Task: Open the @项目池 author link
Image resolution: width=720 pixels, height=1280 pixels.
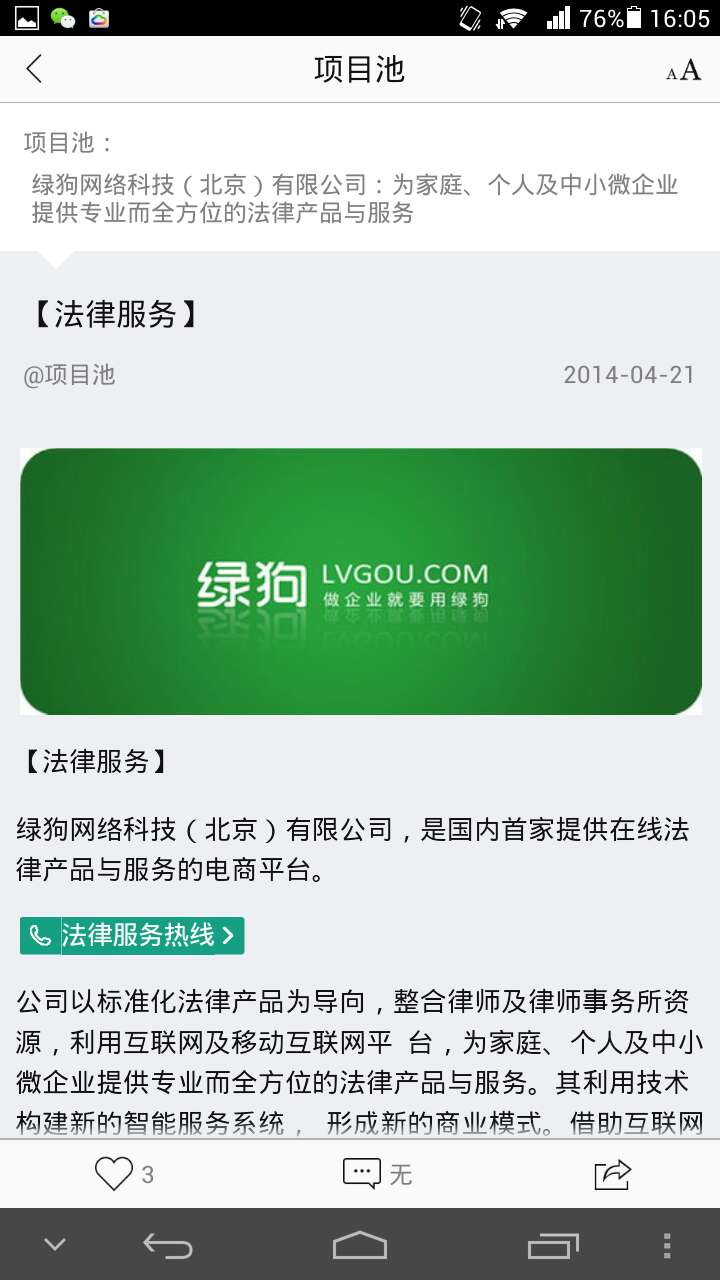Action: 69,375
